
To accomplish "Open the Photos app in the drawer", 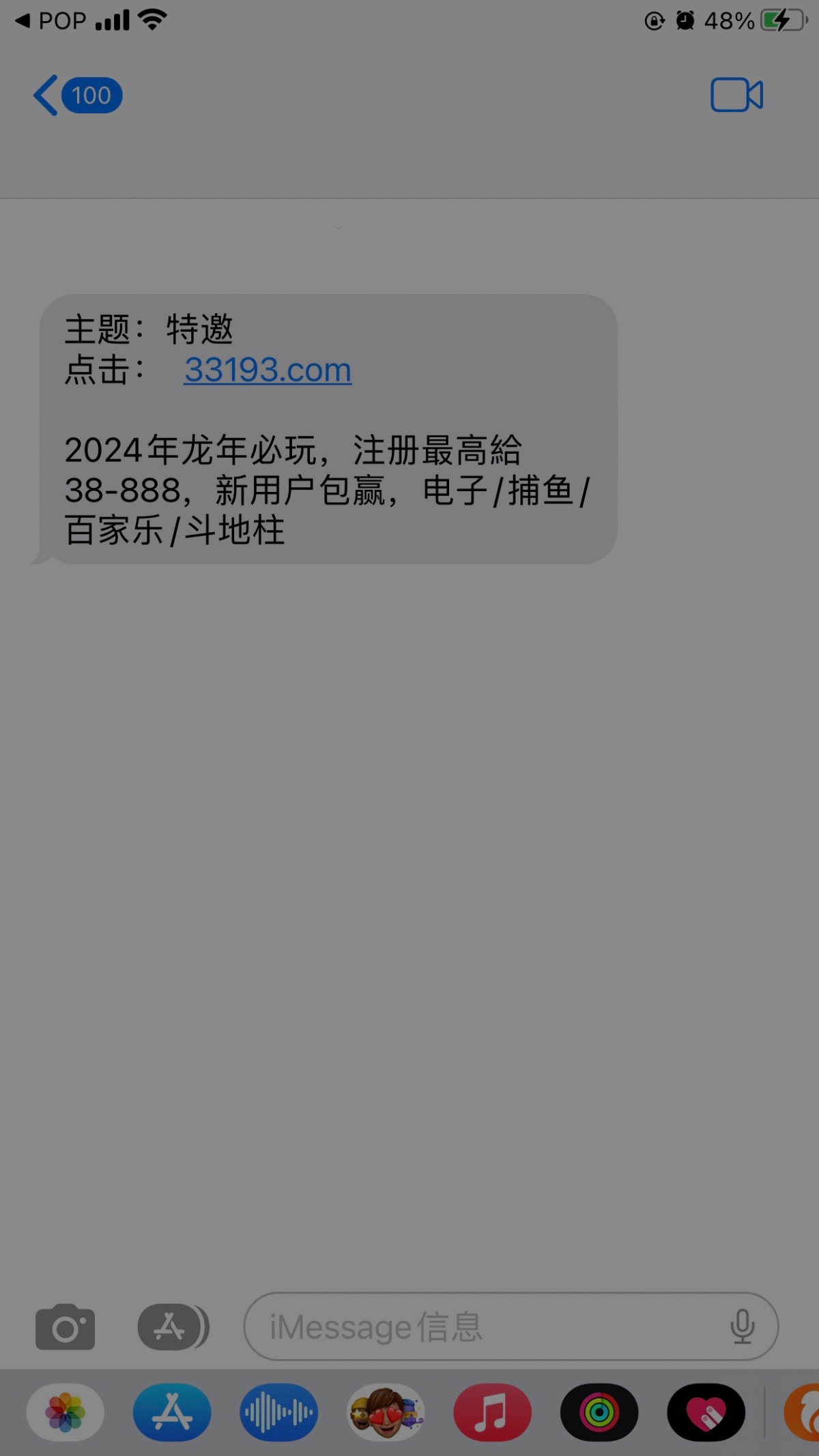I will (66, 1412).
